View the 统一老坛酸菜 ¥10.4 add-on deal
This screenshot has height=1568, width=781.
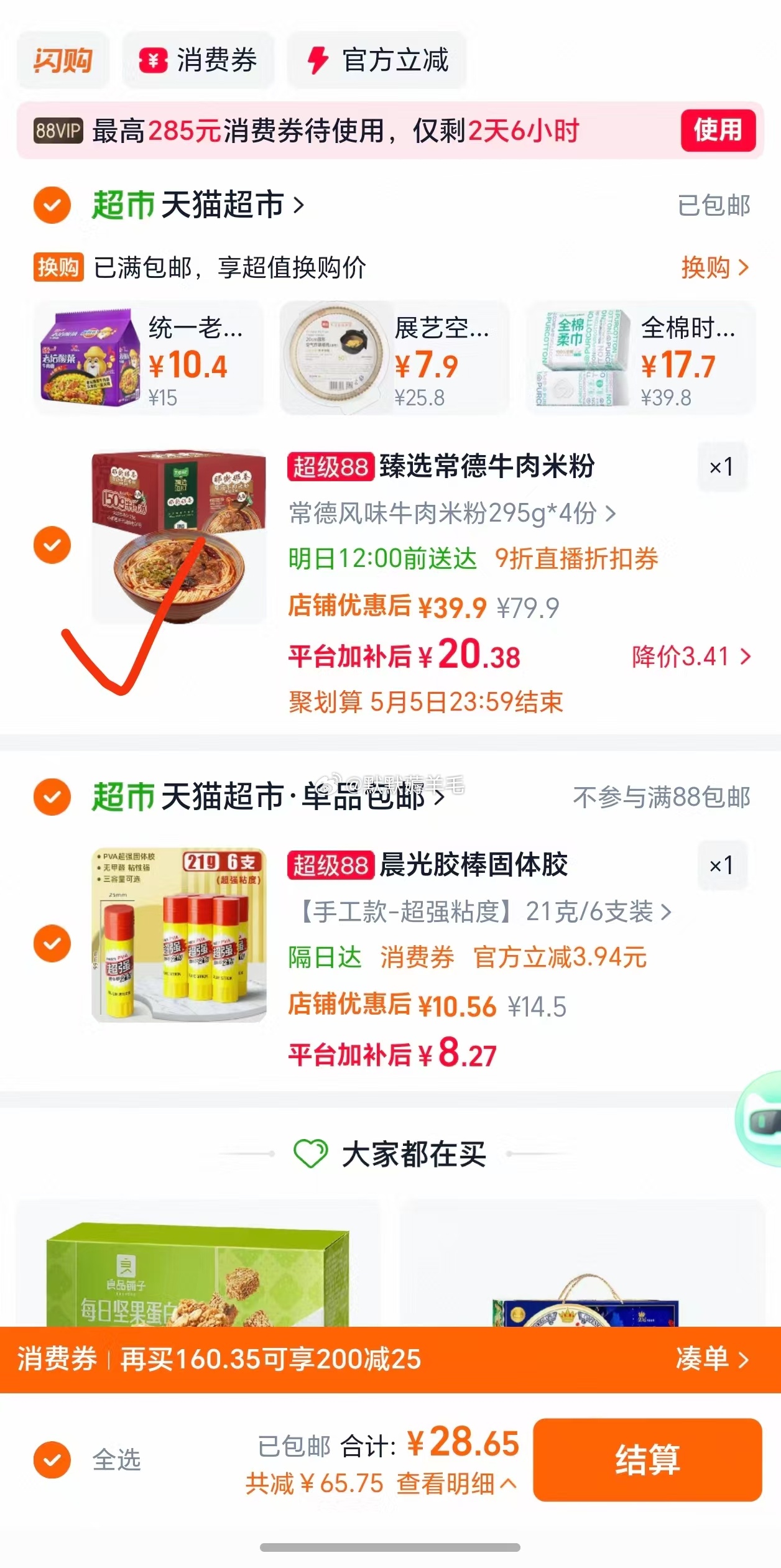pos(148,359)
